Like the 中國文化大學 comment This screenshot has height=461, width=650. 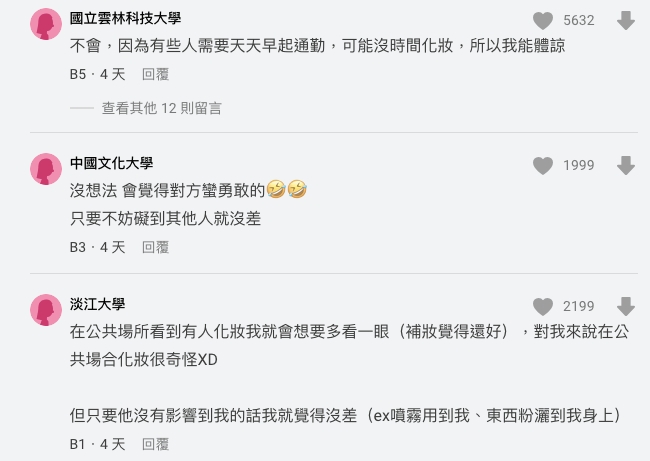543,165
